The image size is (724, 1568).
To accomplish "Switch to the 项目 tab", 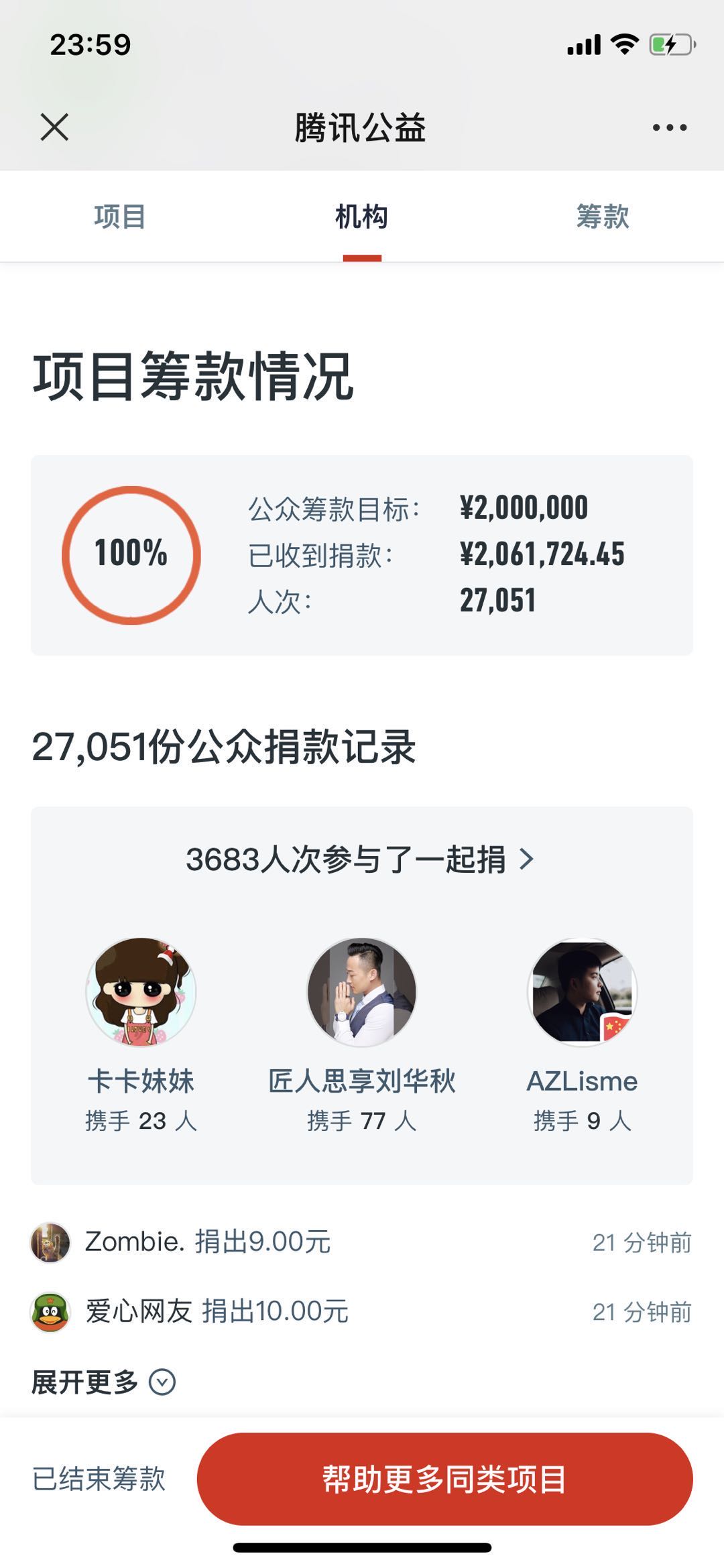I will (120, 217).
